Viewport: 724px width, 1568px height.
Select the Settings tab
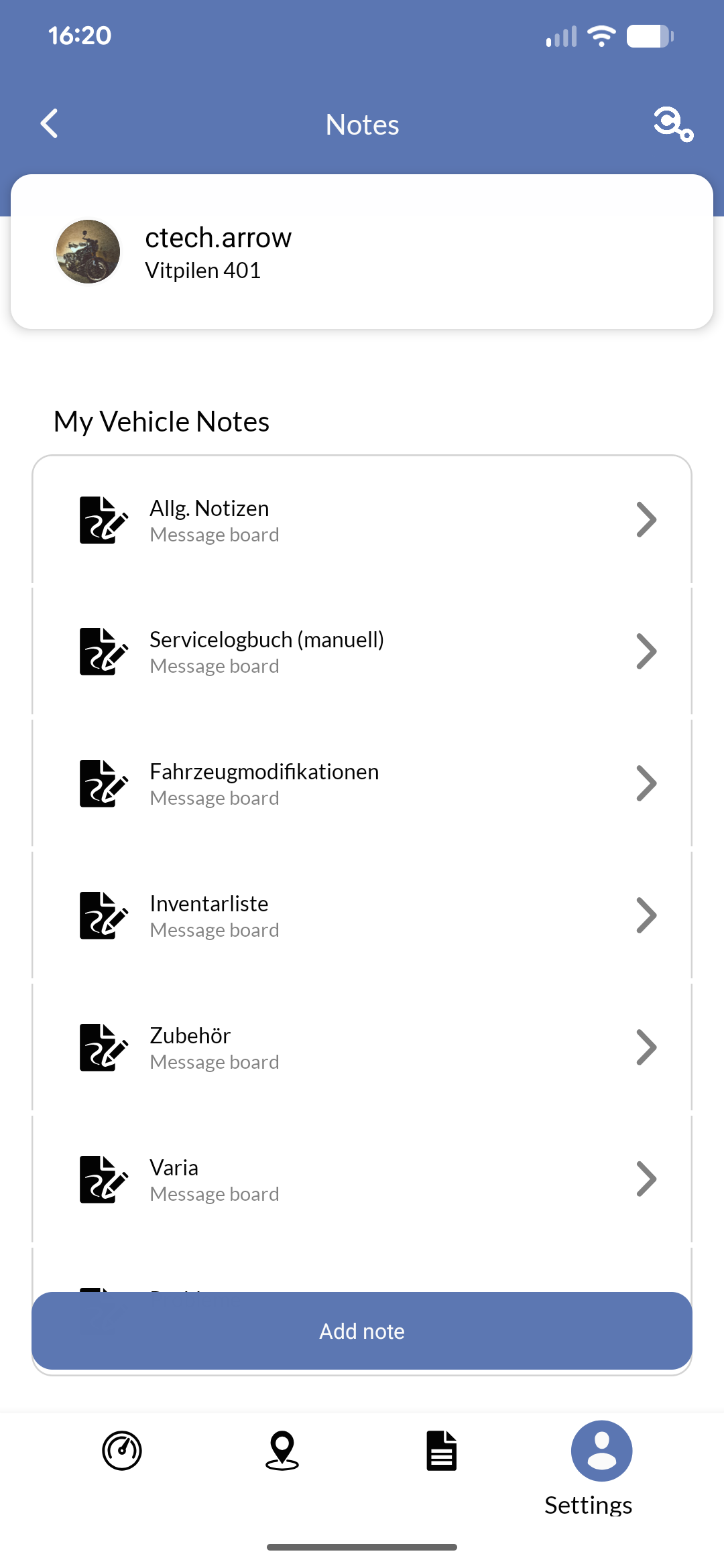[601, 1467]
